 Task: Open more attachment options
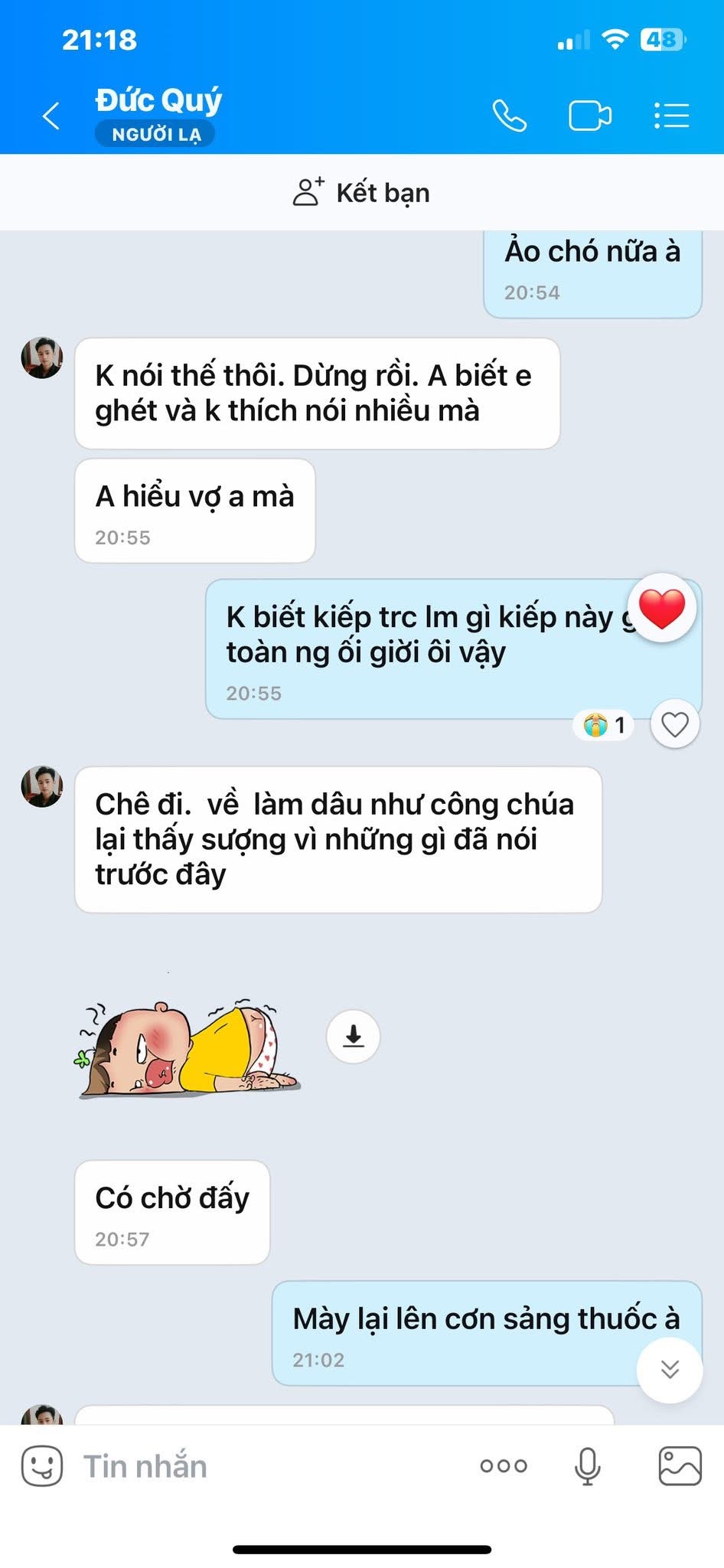(504, 1465)
